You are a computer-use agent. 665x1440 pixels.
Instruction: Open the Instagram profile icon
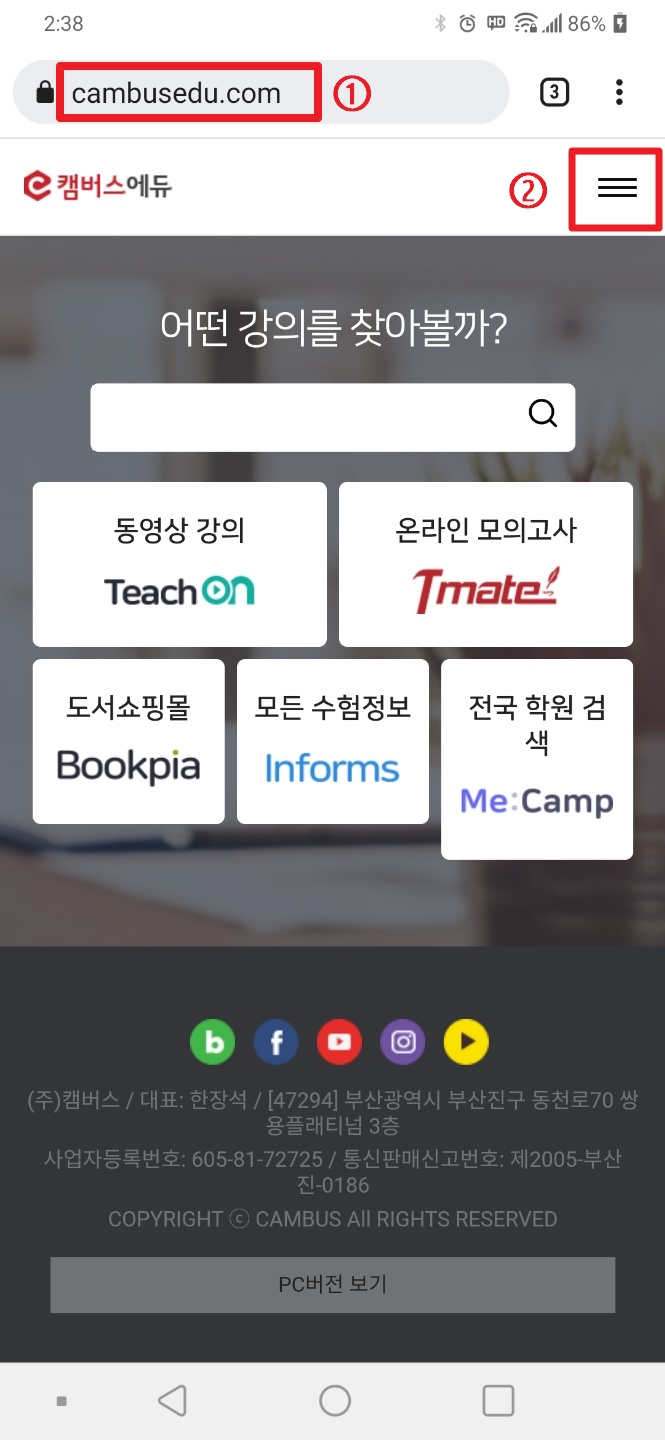(403, 1043)
